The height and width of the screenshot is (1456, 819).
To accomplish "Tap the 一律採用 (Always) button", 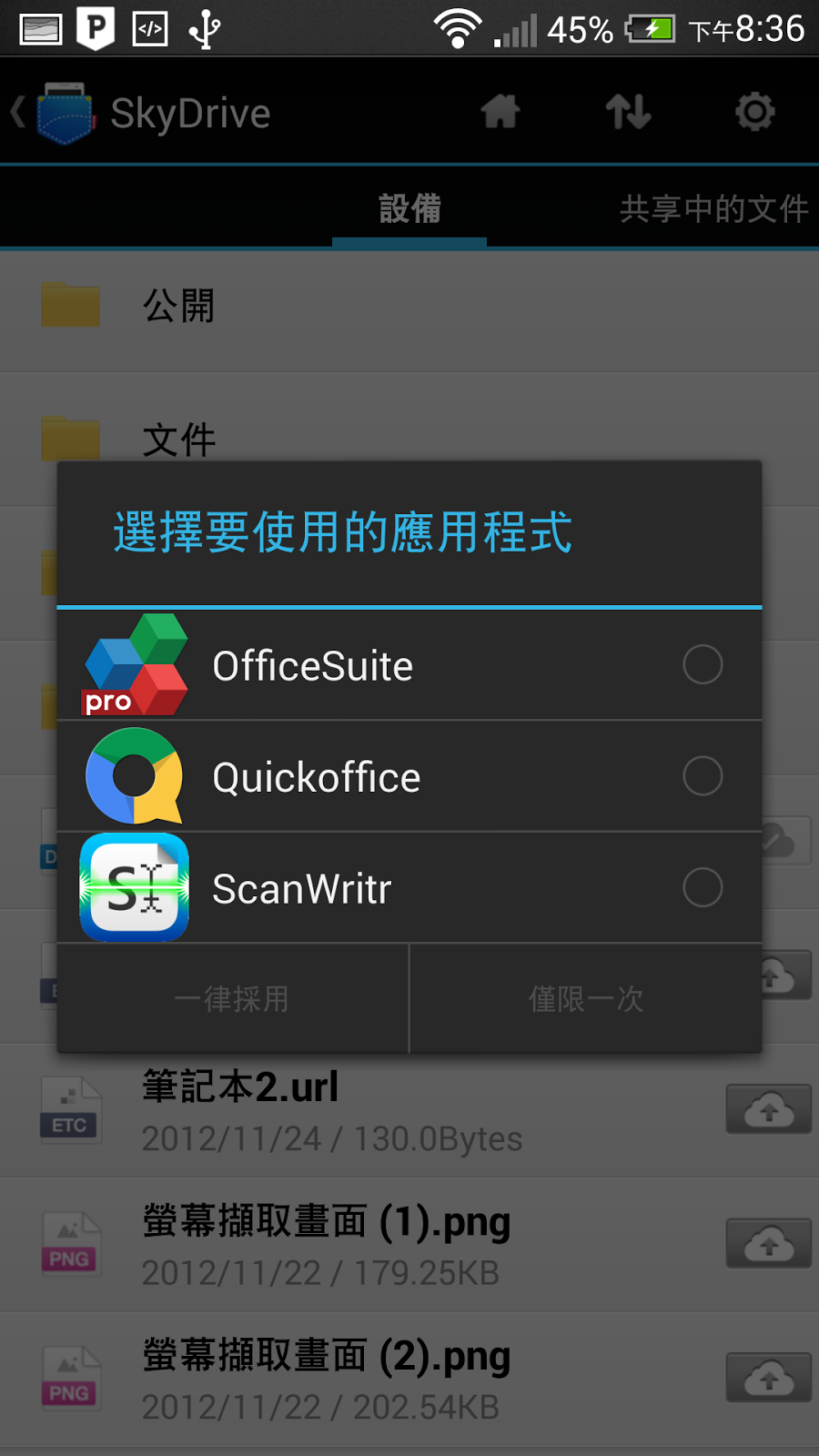I will pos(233,999).
